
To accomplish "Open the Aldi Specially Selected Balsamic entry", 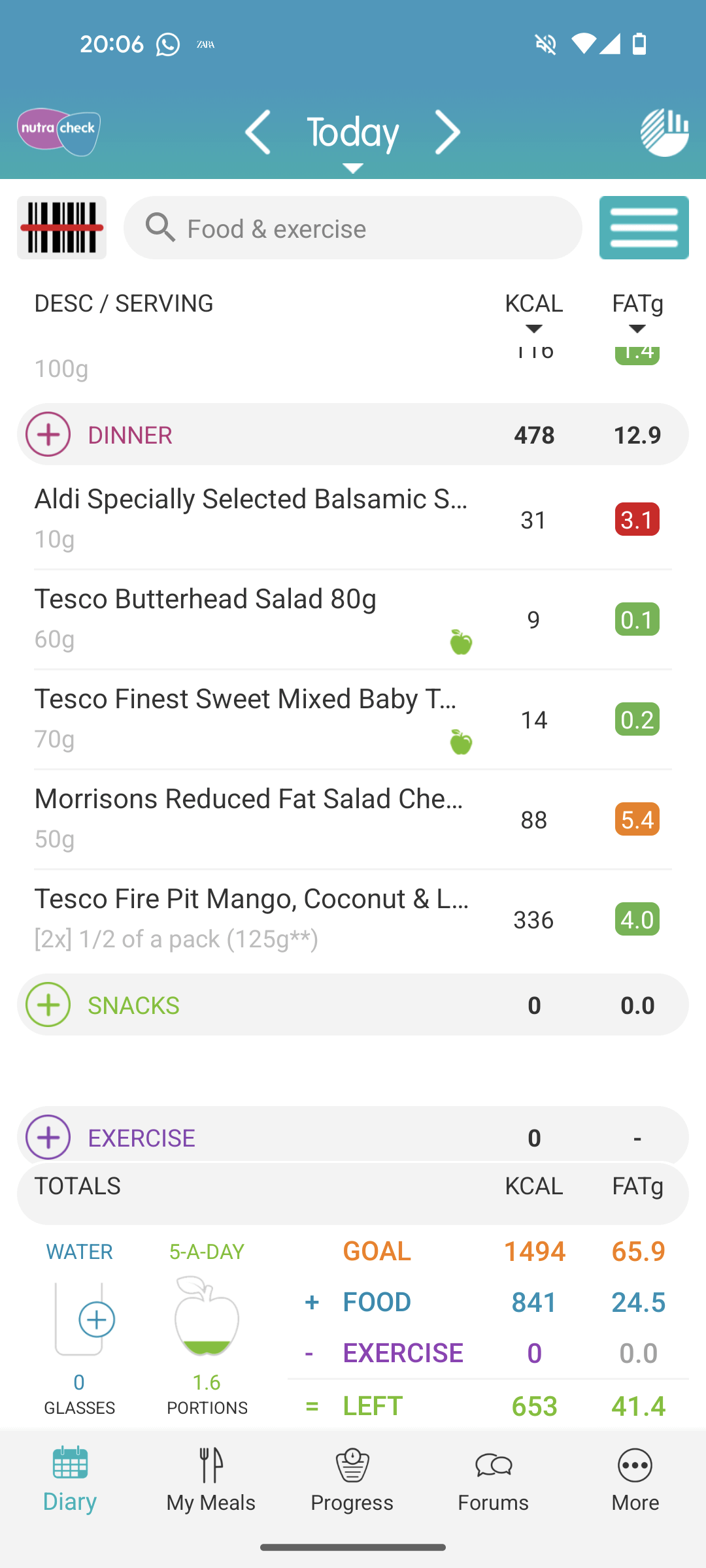I will coord(353,519).
